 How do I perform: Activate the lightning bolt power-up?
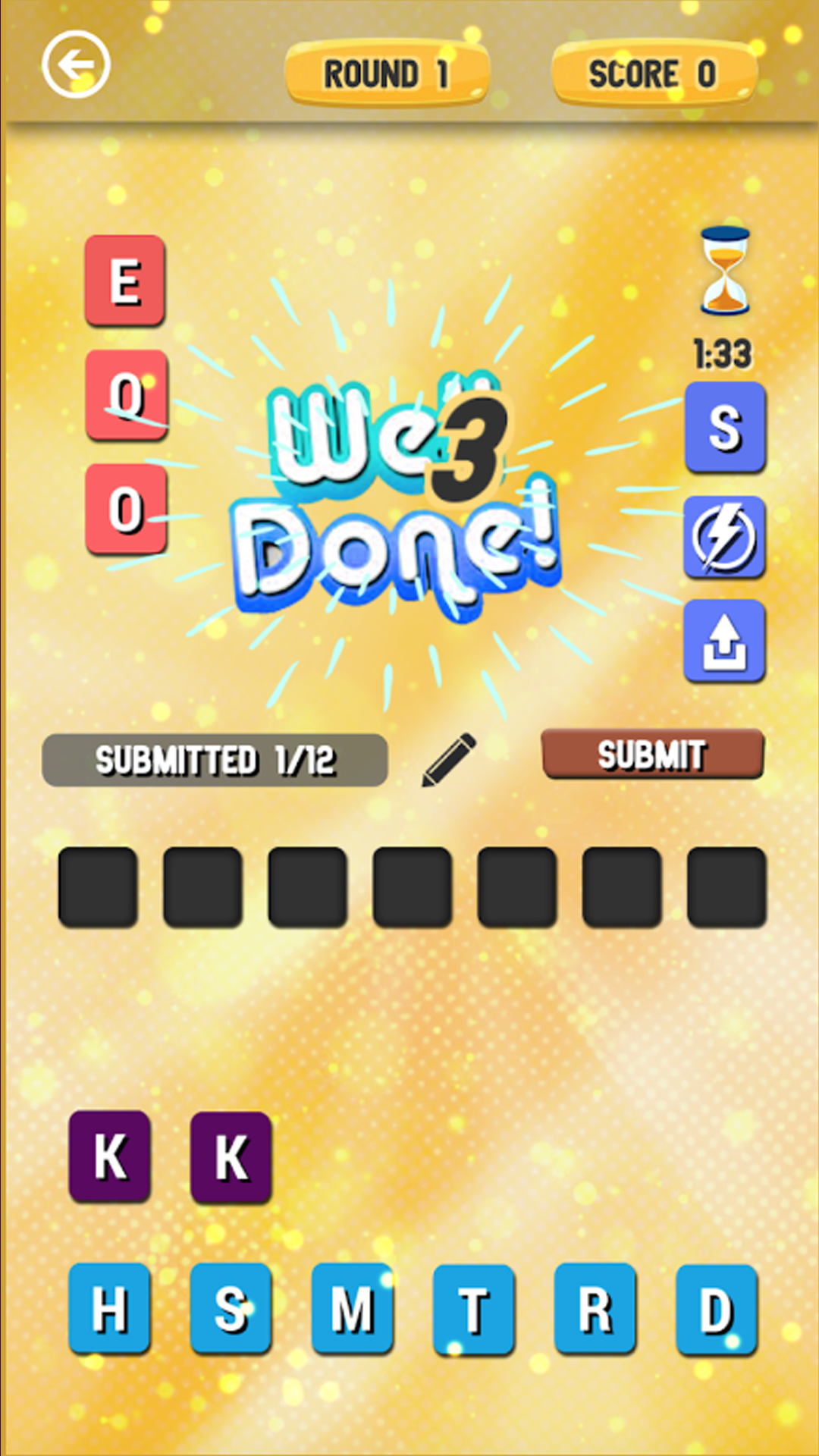724,538
